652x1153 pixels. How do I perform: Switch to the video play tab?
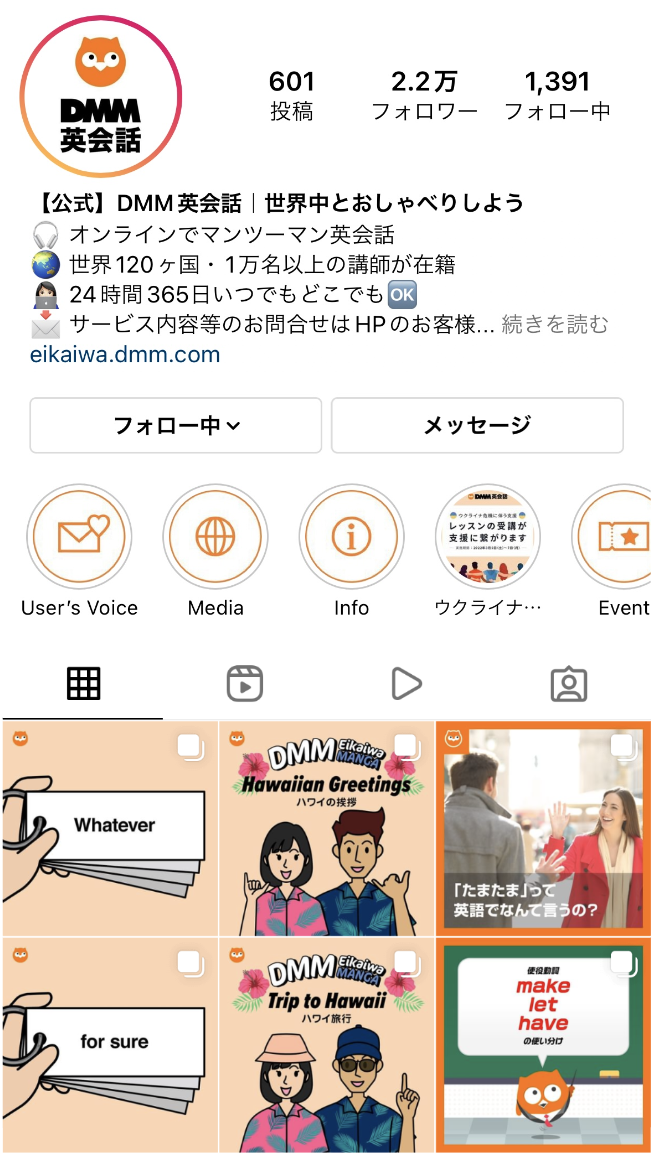point(406,684)
